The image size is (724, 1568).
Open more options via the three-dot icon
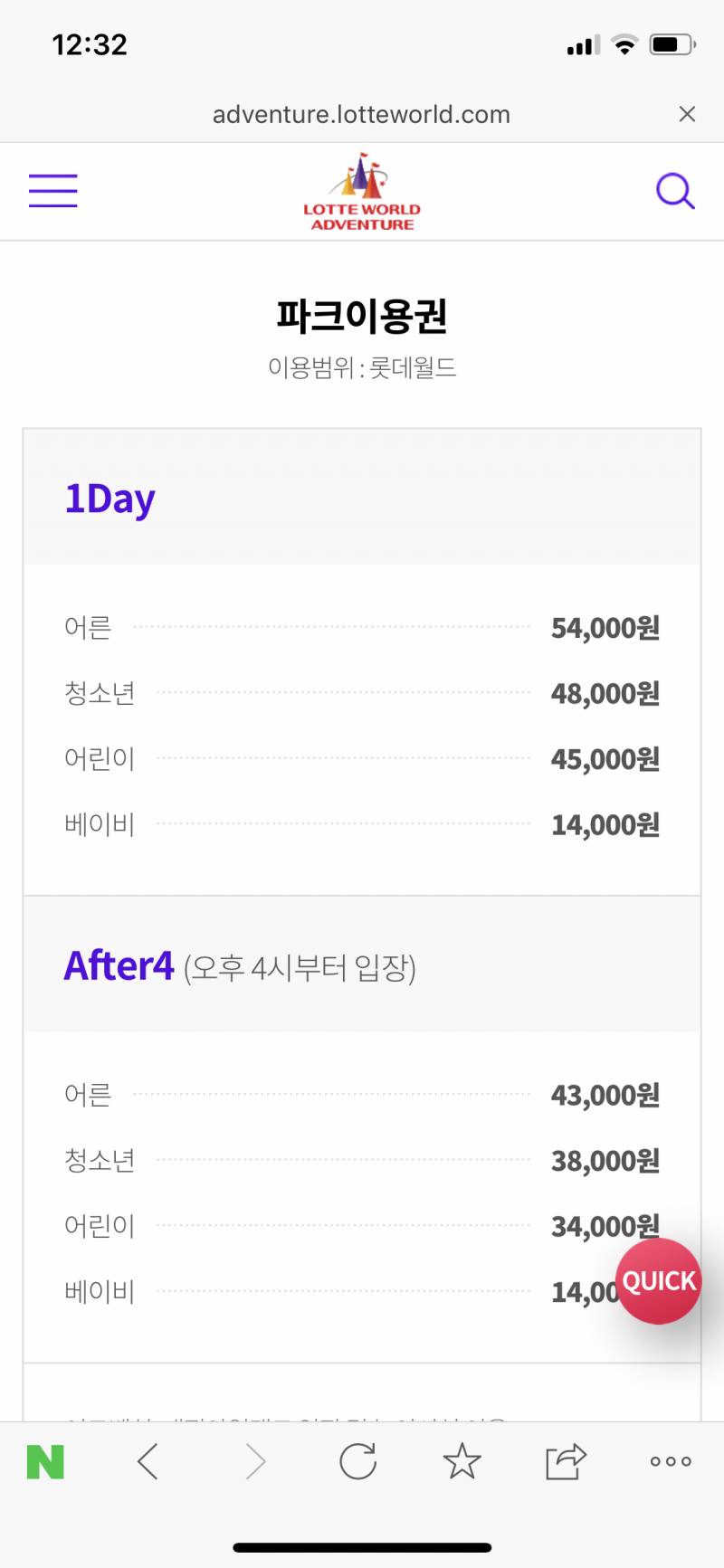pos(670,1459)
